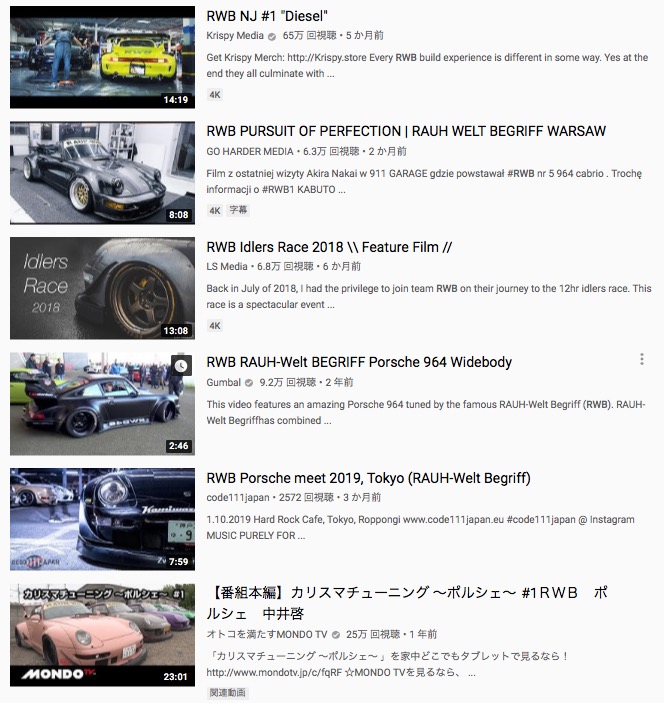The image size is (664, 703).
Task: Tap the title RWB PURSUIT OF PERFECTION
Action: click(x=405, y=131)
